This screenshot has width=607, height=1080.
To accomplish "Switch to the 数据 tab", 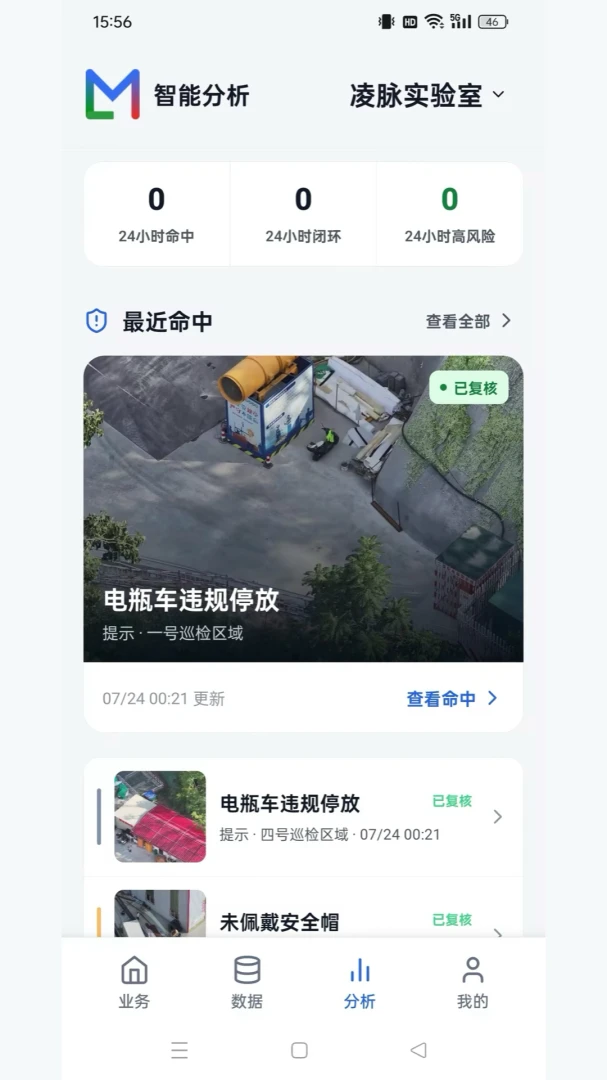I will (247, 983).
